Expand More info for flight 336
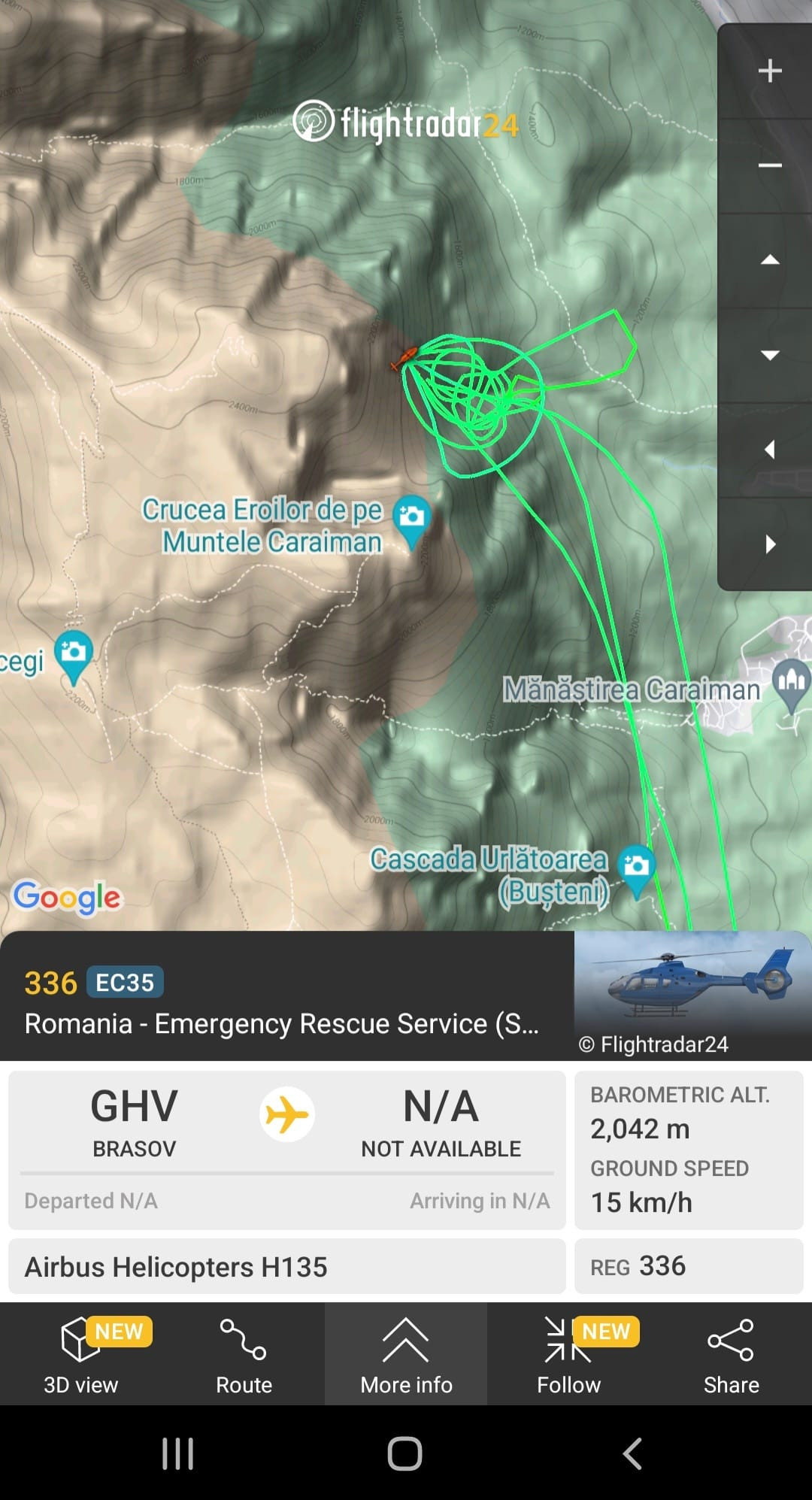This screenshot has height=1500, width=812. coord(406,1355)
